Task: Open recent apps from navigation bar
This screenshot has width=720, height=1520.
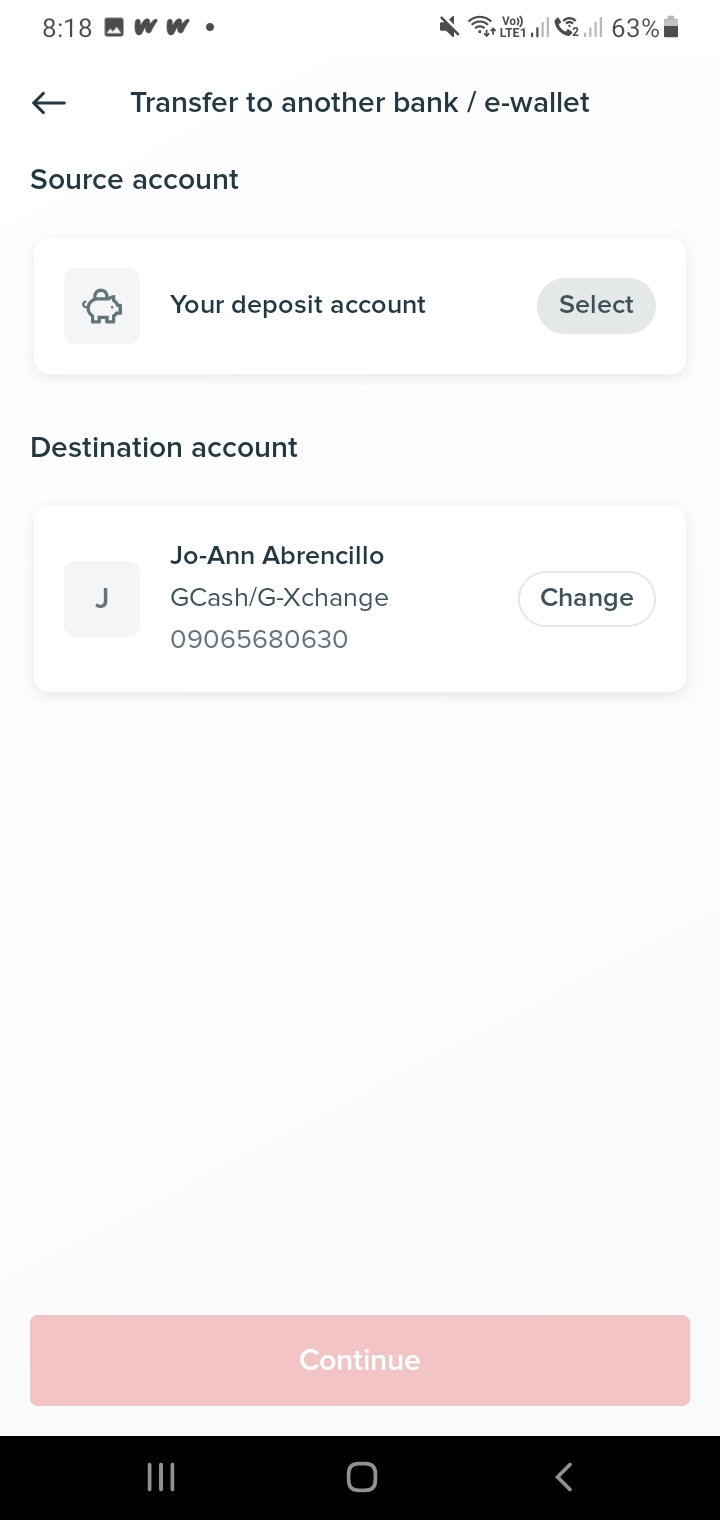Action: [x=161, y=1477]
